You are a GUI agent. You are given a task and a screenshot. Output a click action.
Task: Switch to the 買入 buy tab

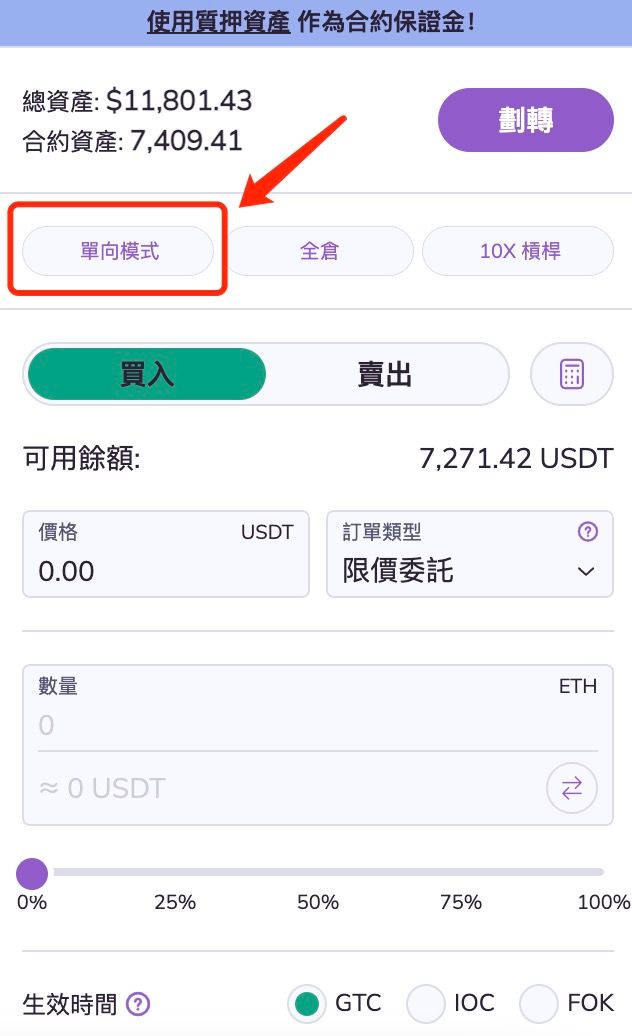pyautogui.click(x=147, y=374)
